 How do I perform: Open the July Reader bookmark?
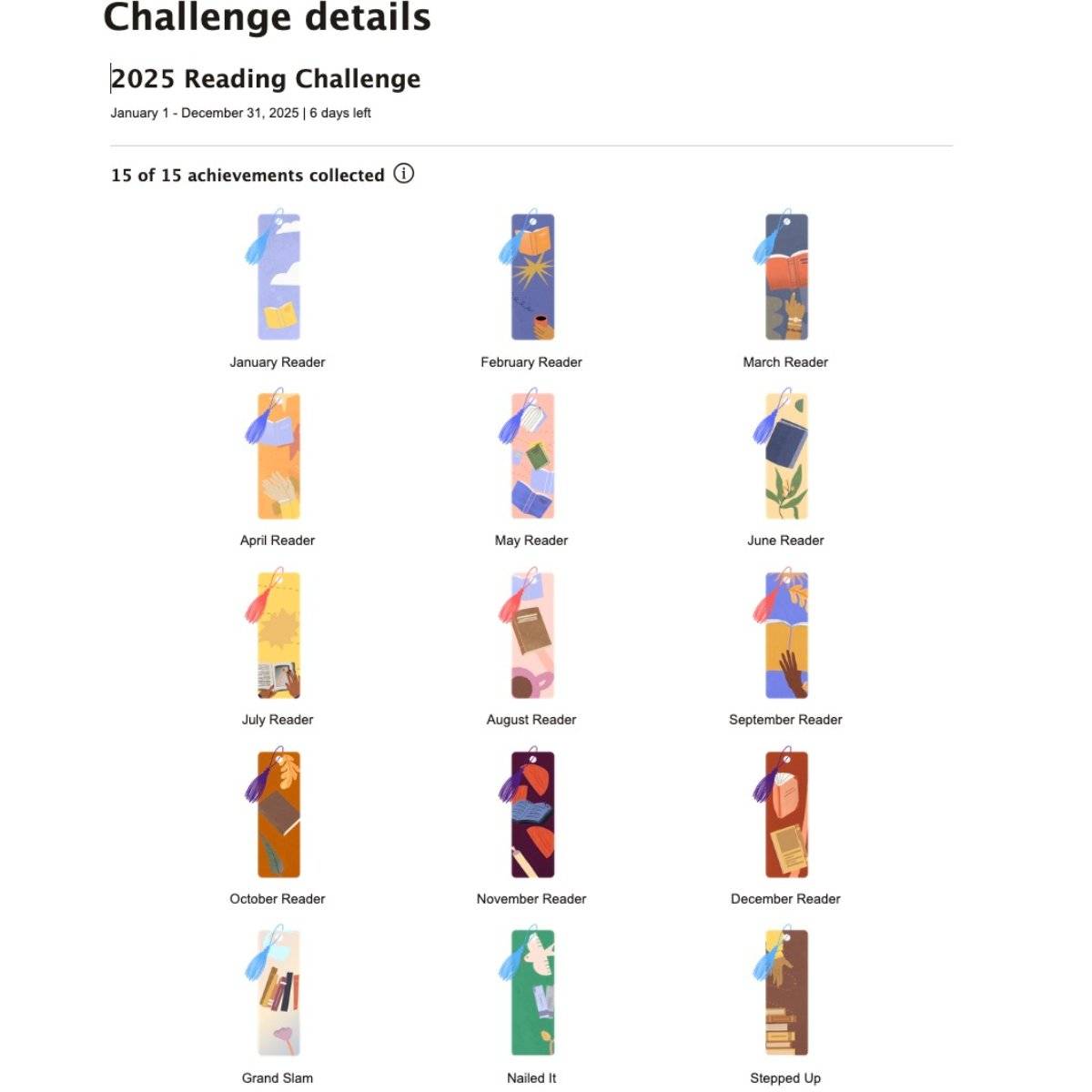[x=278, y=634]
